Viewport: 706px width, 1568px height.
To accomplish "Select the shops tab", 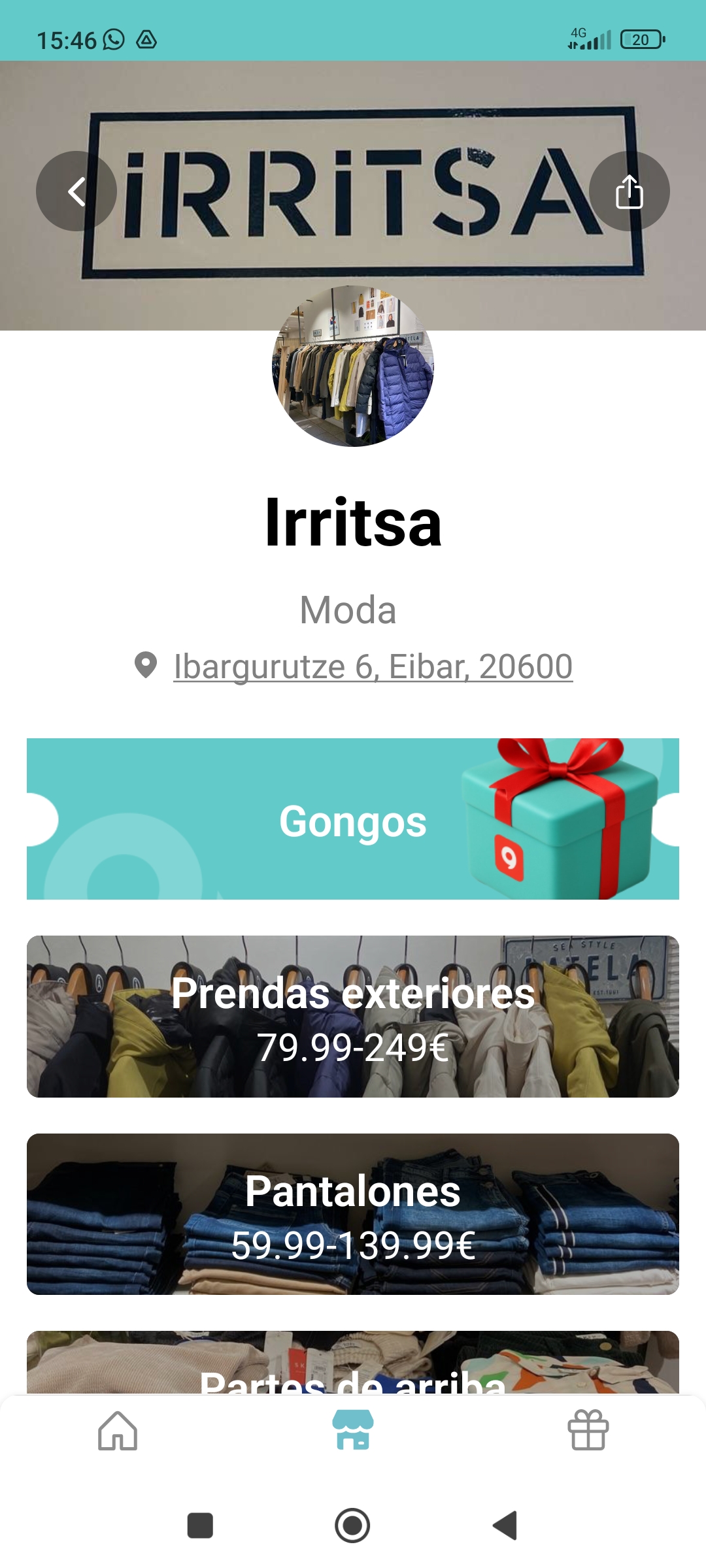I will point(353,1430).
